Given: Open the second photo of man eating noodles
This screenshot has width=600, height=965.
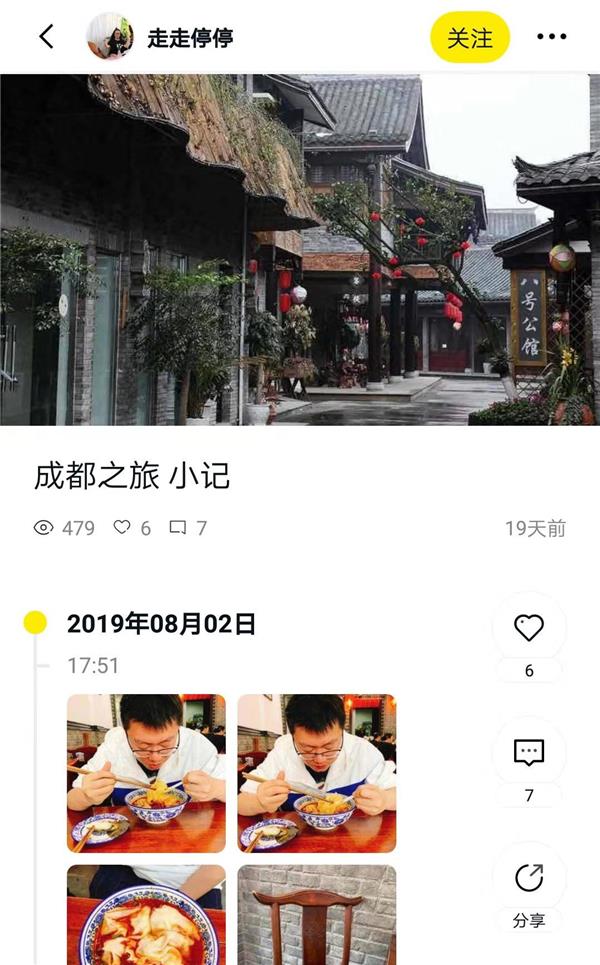Looking at the screenshot, I should [x=316, y=773].
